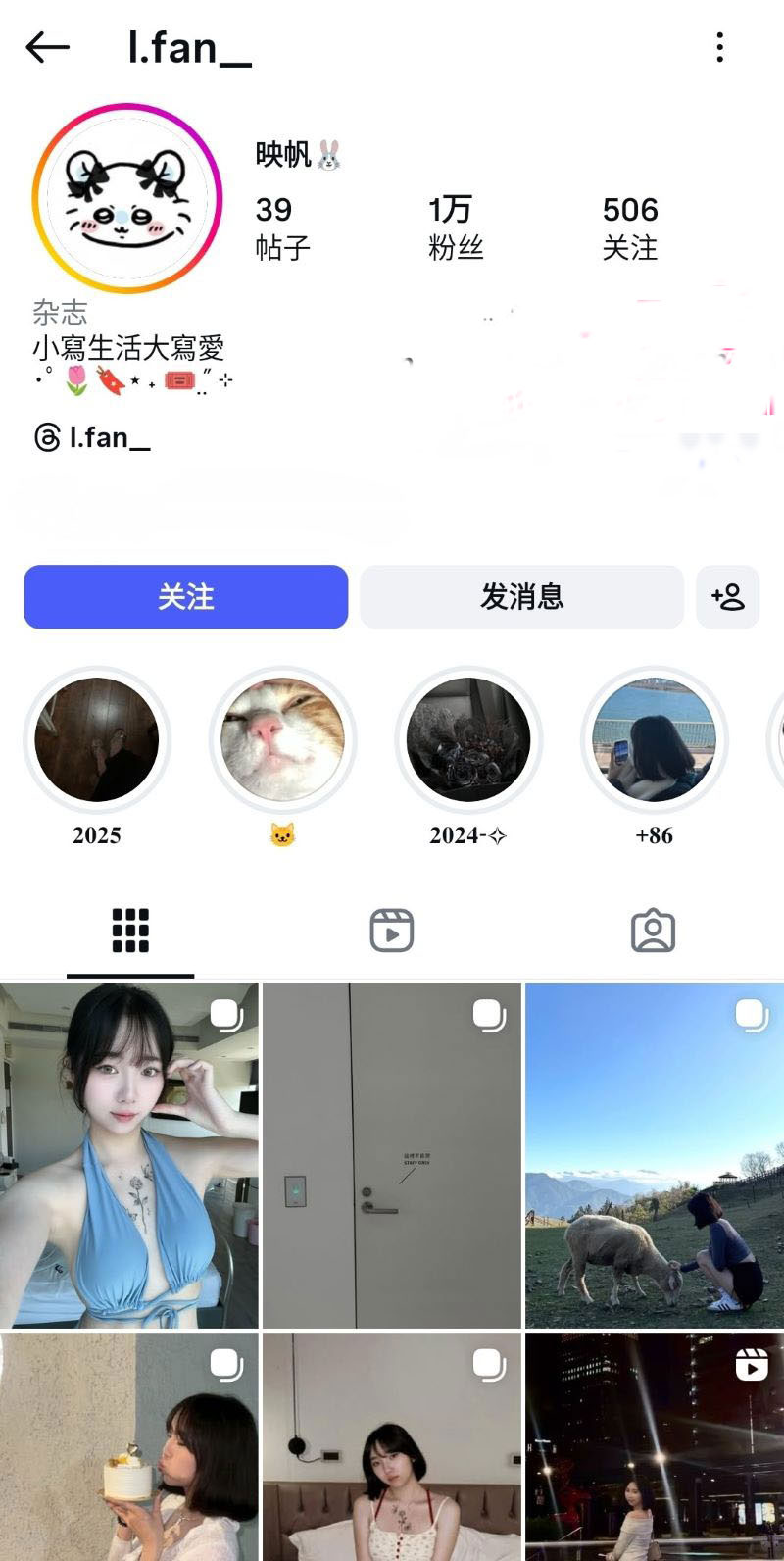Follow this account with the blue 关注 button
The height and width of the screenshot is (1561, 784).
pos(186,596)
